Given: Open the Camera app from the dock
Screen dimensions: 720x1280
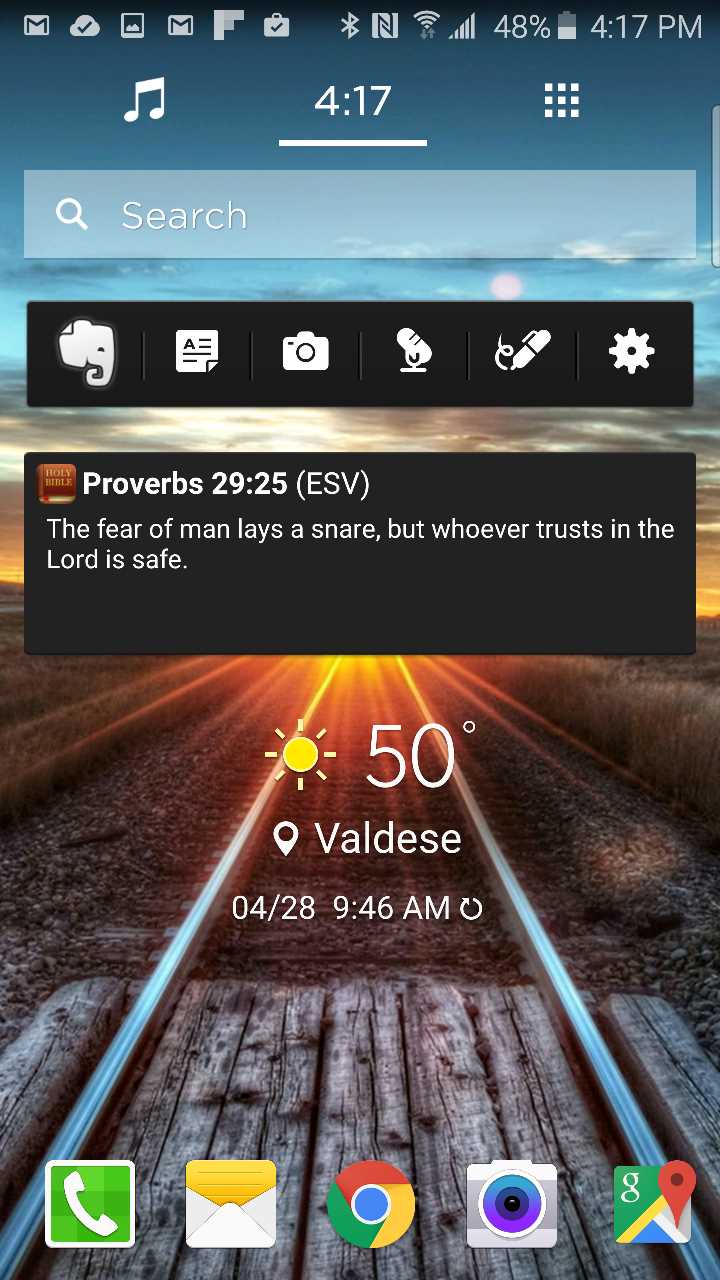Looking at the screenshot, I should point(511,1204).
